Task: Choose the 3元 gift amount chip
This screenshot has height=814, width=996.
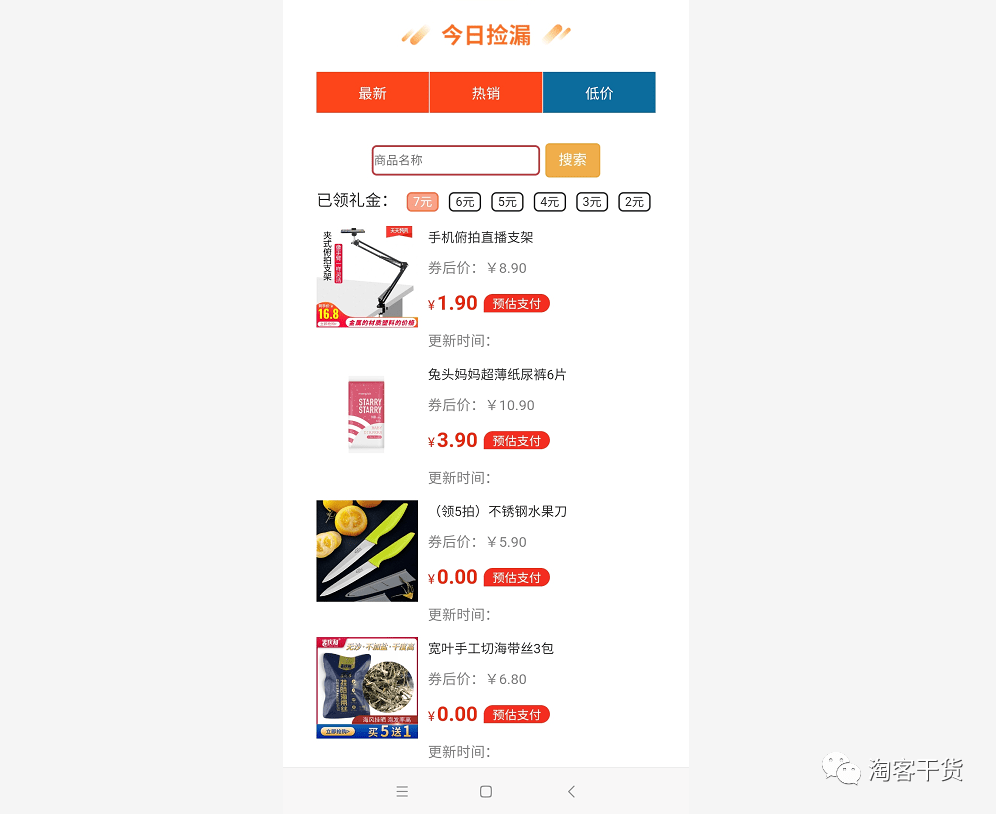Action: pos(592,202)
